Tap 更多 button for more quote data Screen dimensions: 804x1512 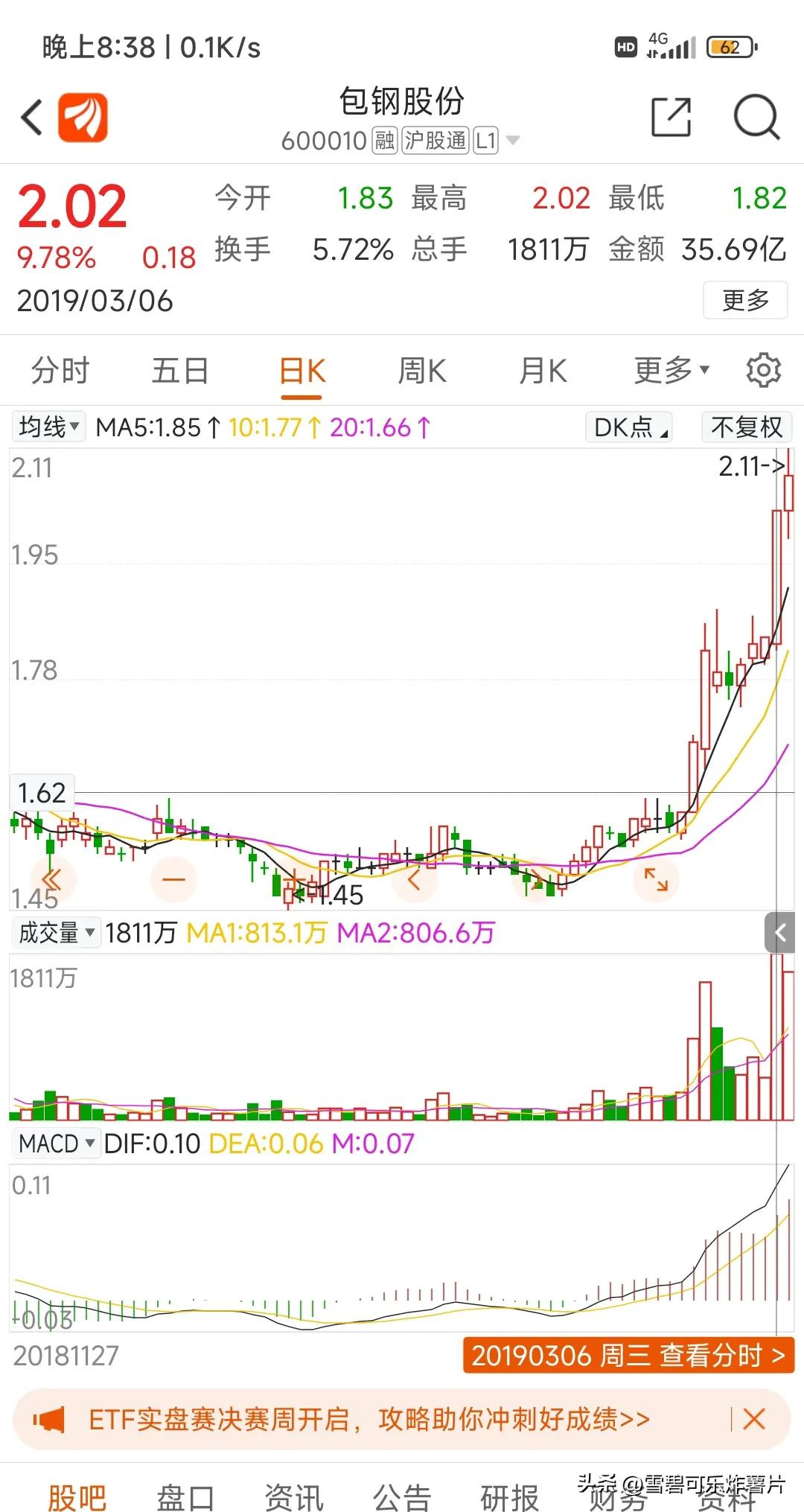click(745, 301)
